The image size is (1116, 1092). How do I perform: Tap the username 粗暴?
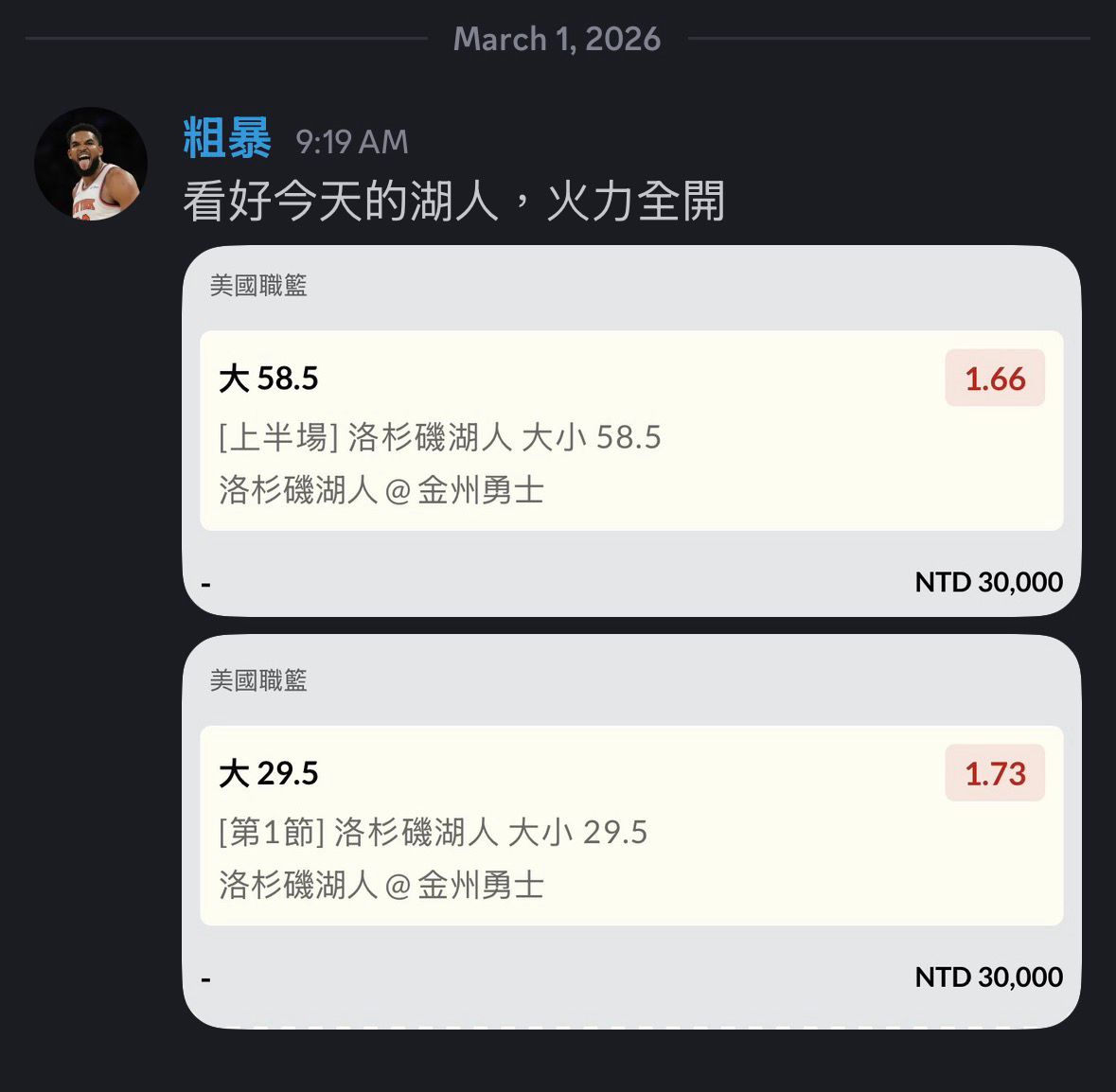(227, 140)
